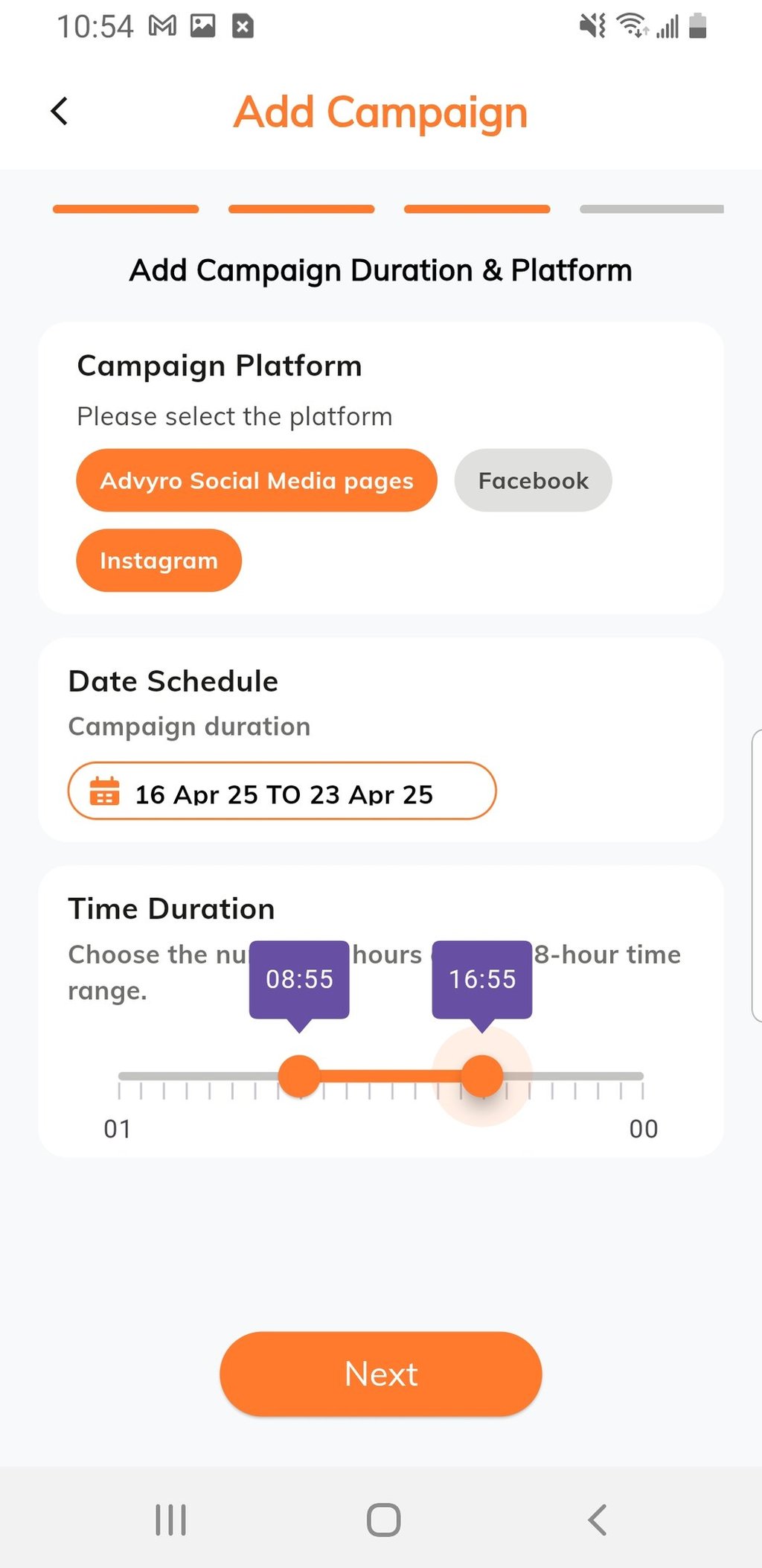Tap the 08:55 start time slider handle

pyautogui.click(x=299, y=1076)
